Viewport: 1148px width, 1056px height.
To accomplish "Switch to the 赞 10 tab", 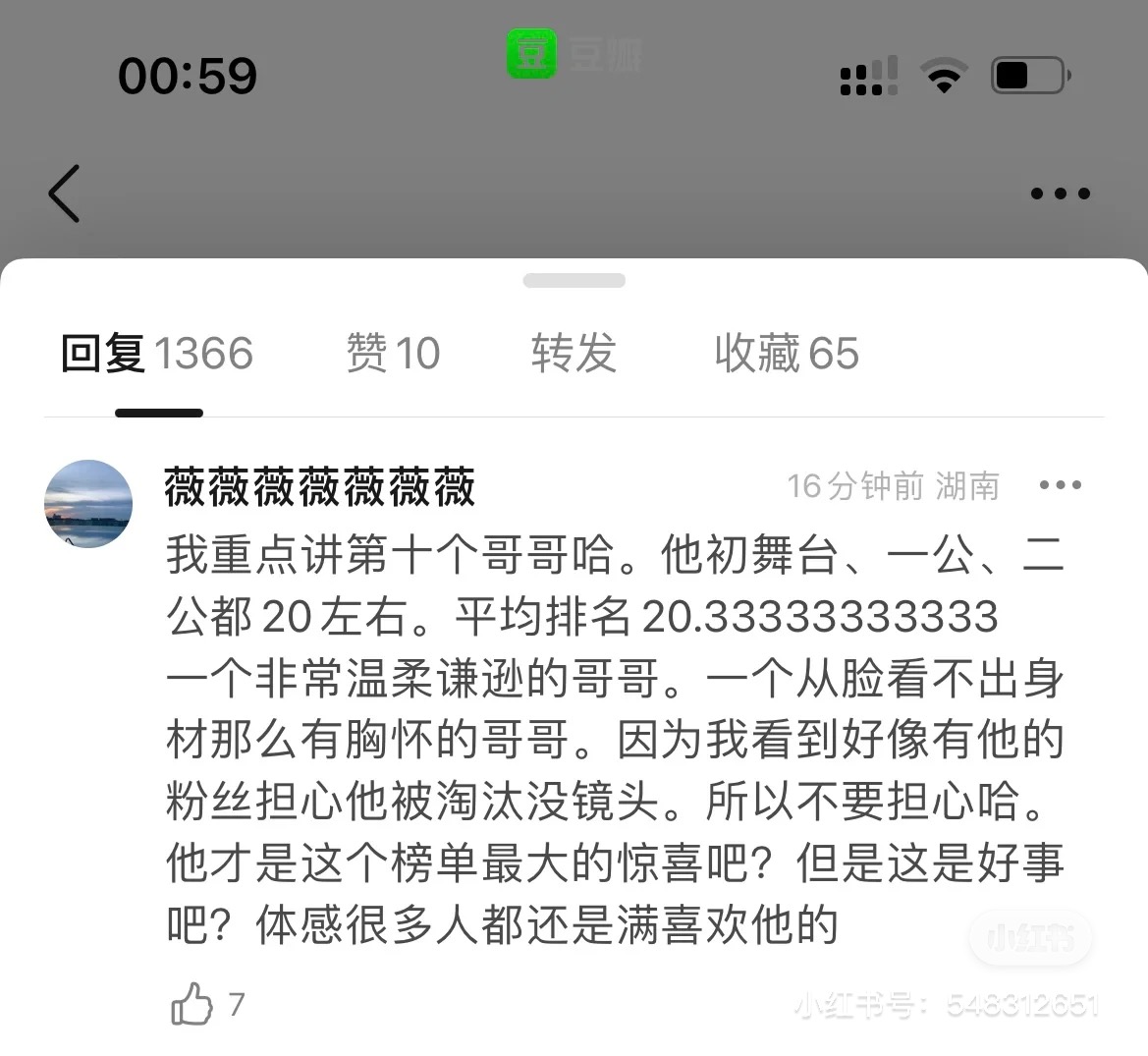I will coord(393,354).
